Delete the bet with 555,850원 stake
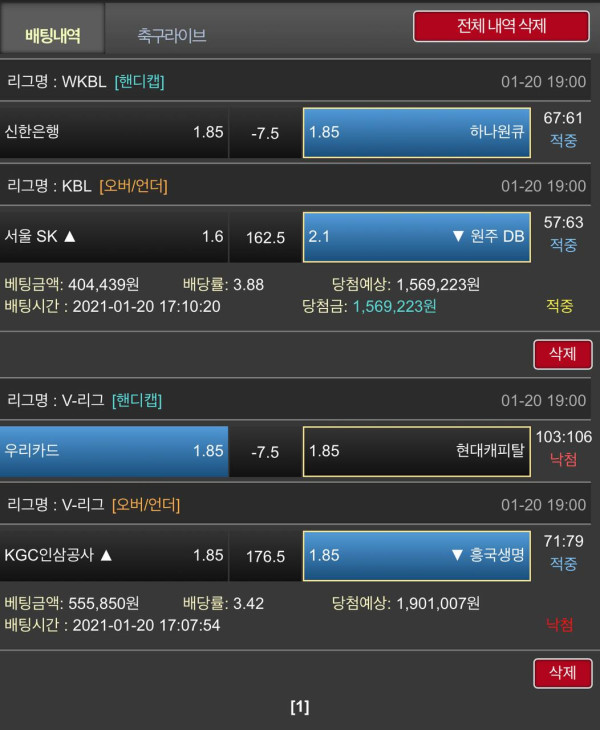The width and height of the screenshot is (600, 730). [x=562, y=673]
